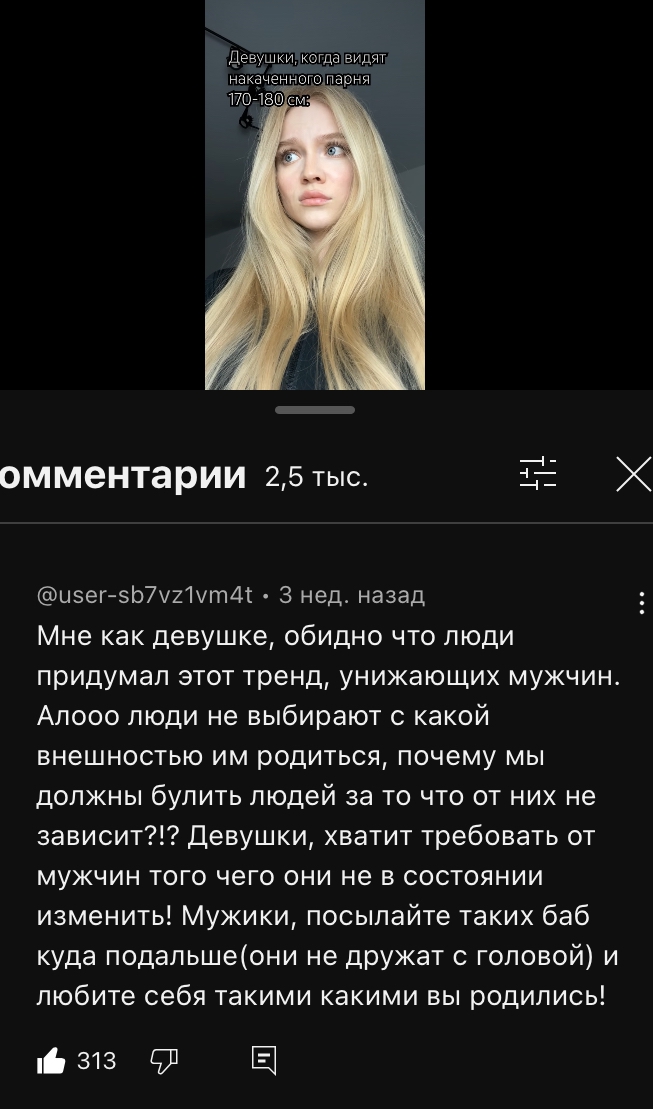Open overflow menu for user-sb7vz1vm4t comment
This screenshot has width=653, height=1109.
(641, 603)
